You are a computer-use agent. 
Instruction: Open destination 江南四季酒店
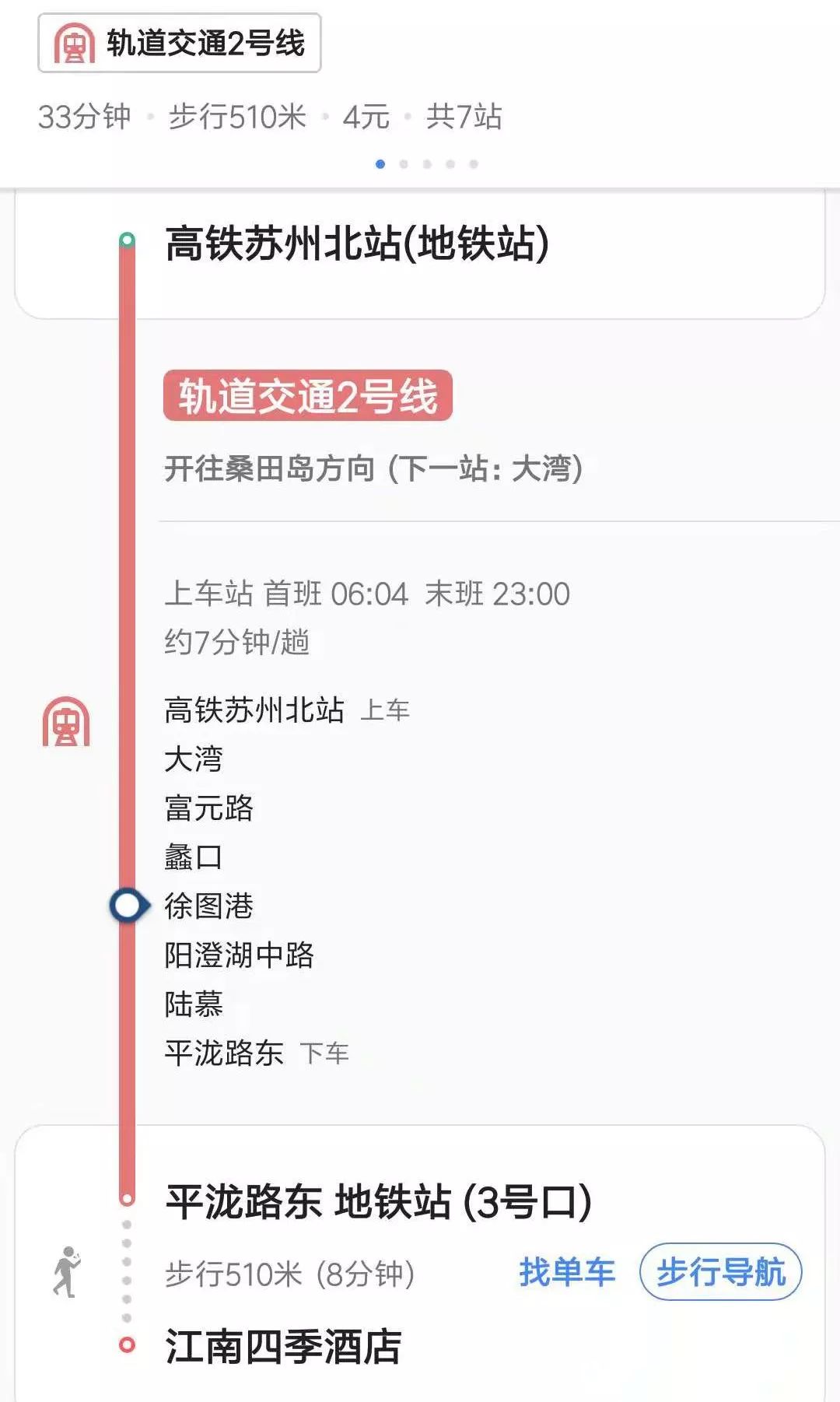(283, 1347)
